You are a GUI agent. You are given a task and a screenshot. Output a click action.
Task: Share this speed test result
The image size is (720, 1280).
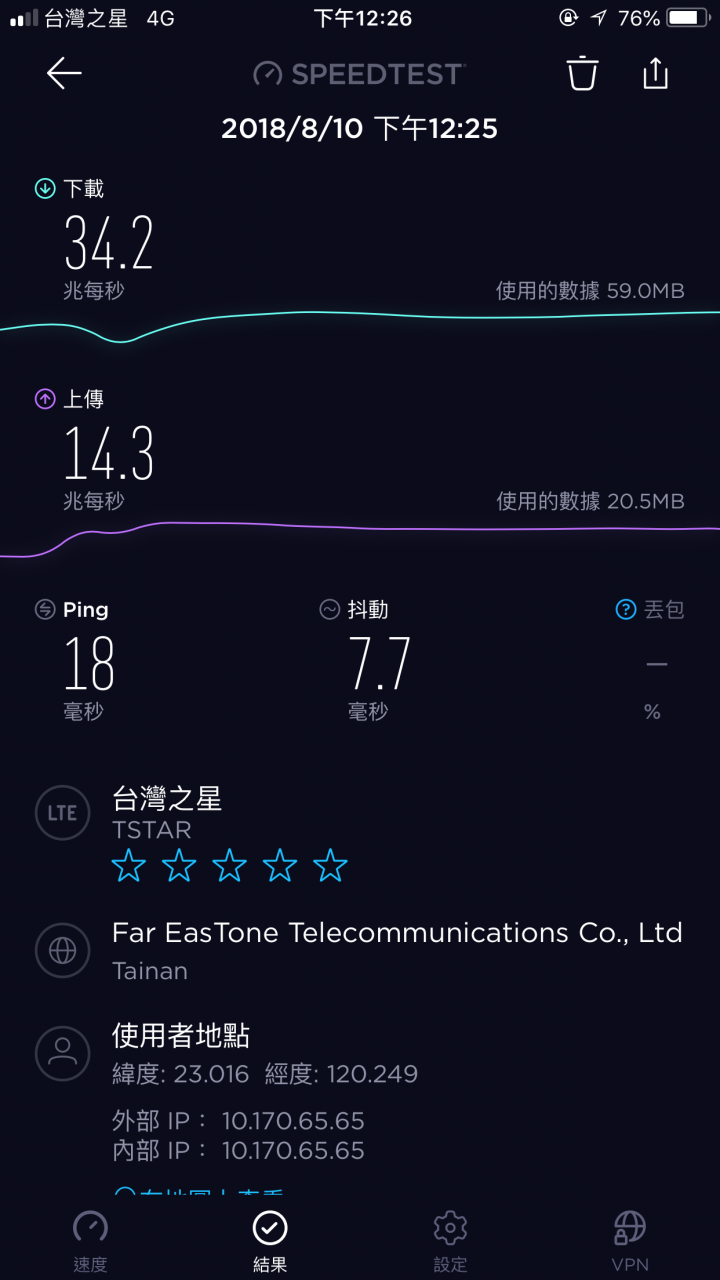pos(655,73)
